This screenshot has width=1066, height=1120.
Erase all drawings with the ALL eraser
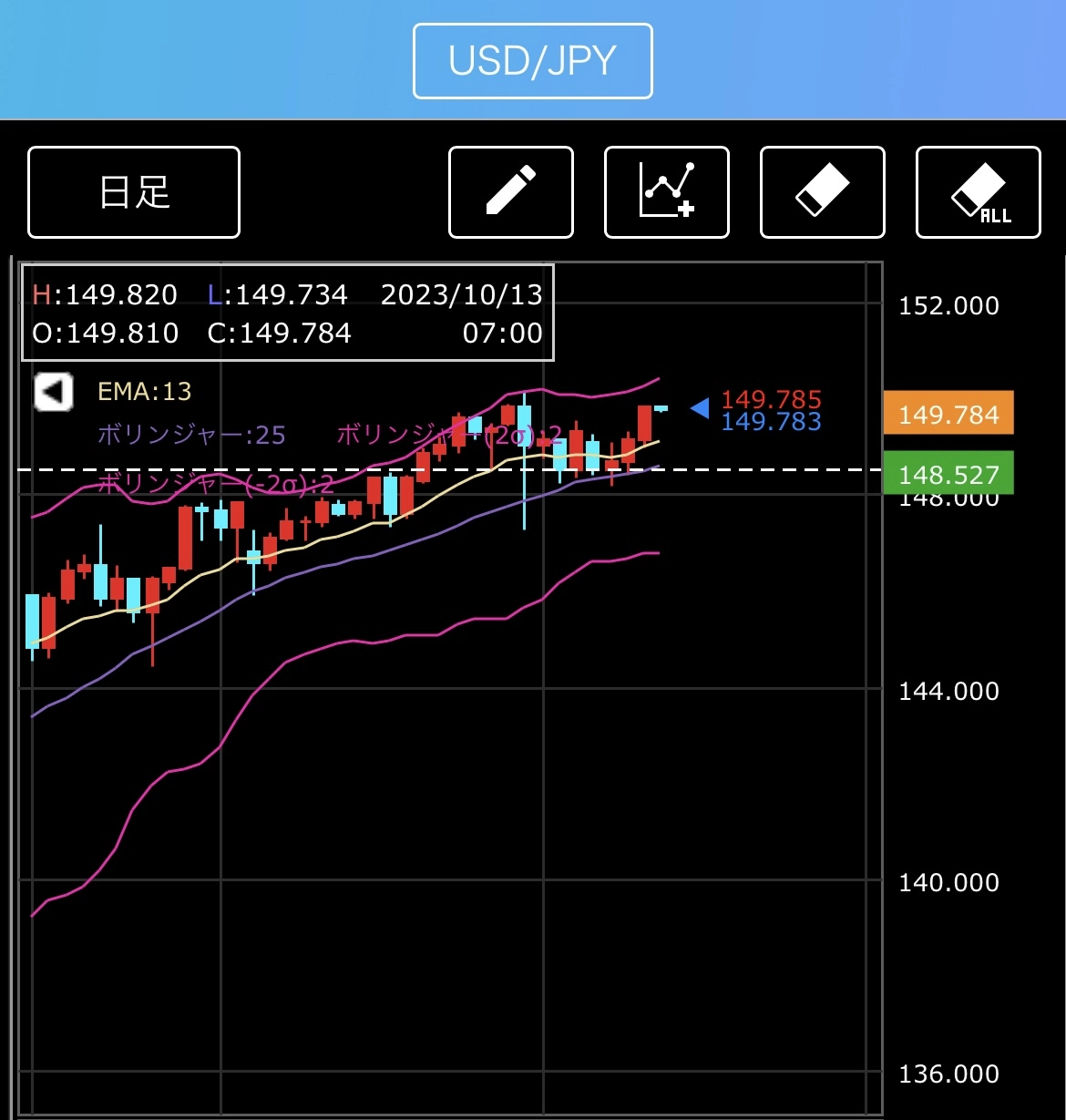(x=979, y=192)
